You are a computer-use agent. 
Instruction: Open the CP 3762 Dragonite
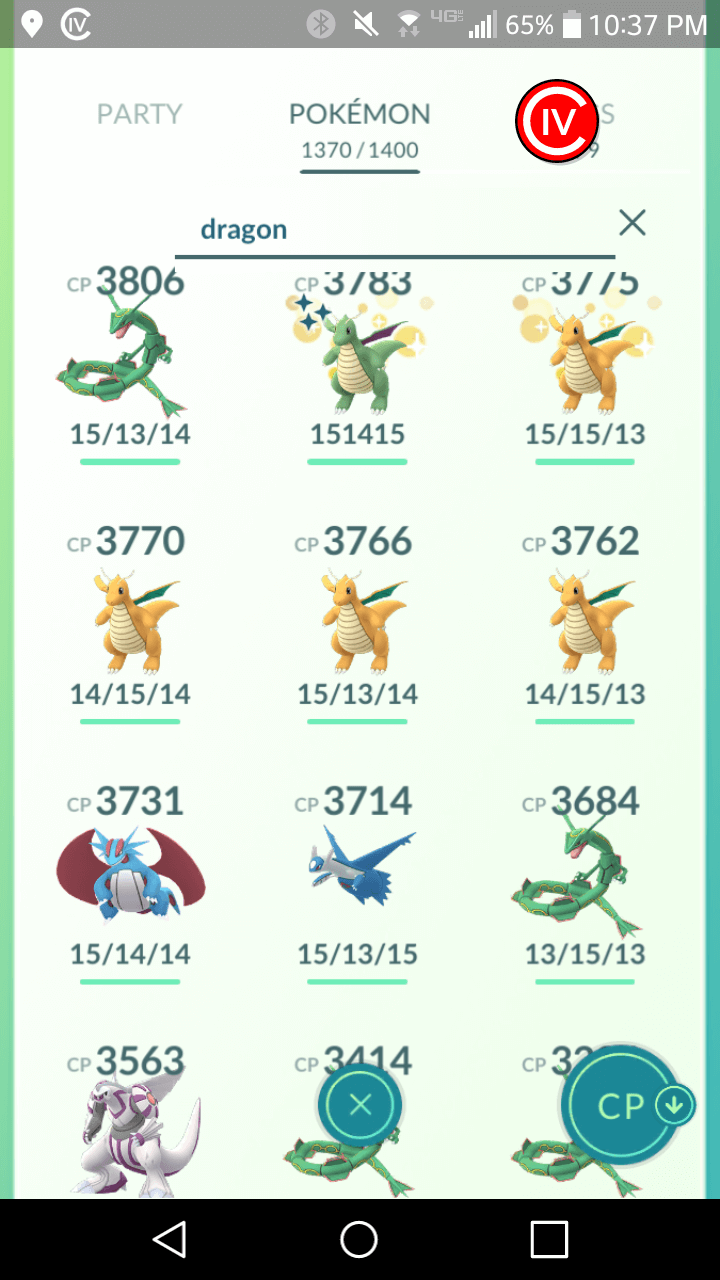click(585, 622)
